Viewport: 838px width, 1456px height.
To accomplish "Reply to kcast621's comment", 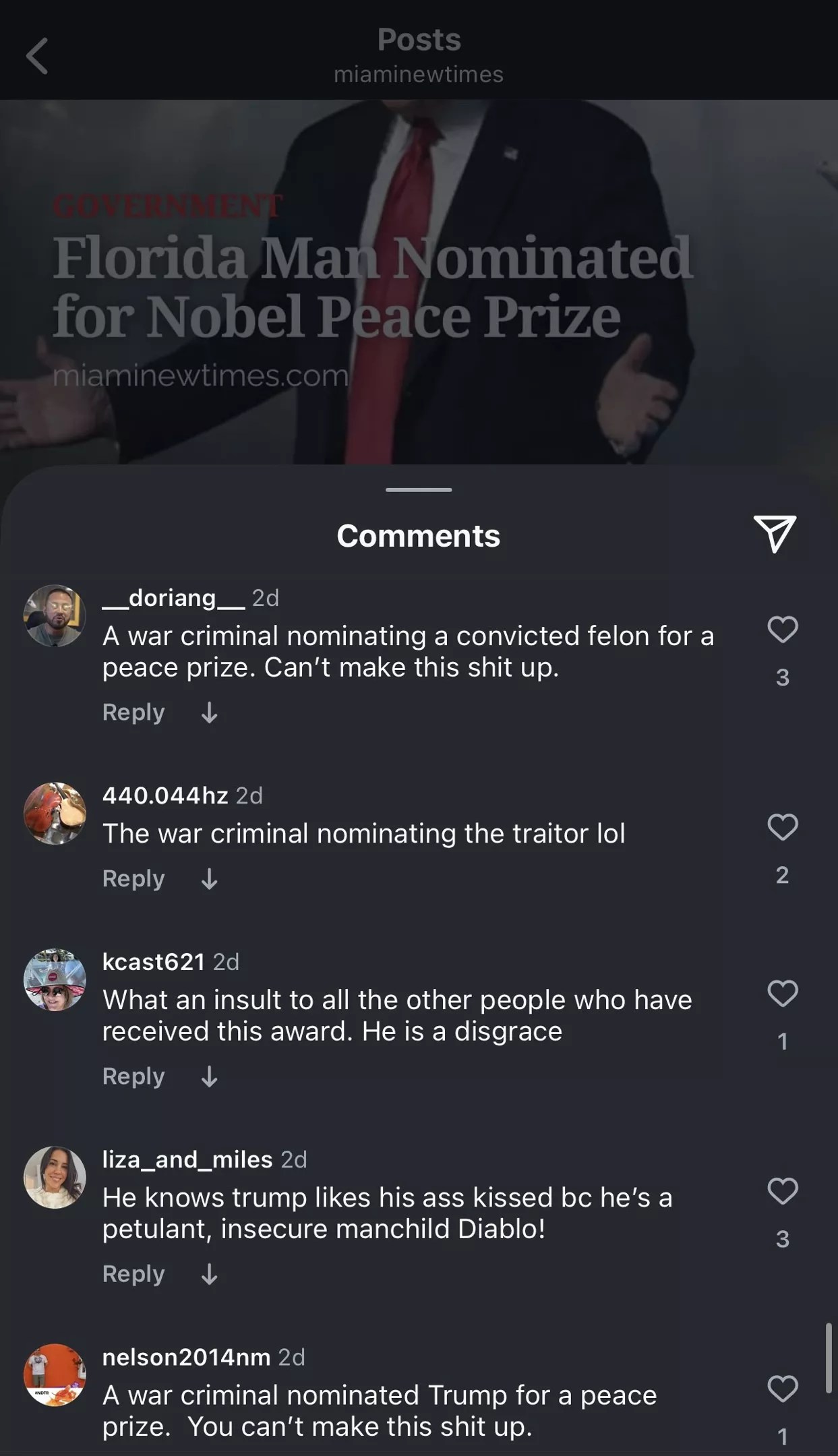I will tap(133, 1076).
